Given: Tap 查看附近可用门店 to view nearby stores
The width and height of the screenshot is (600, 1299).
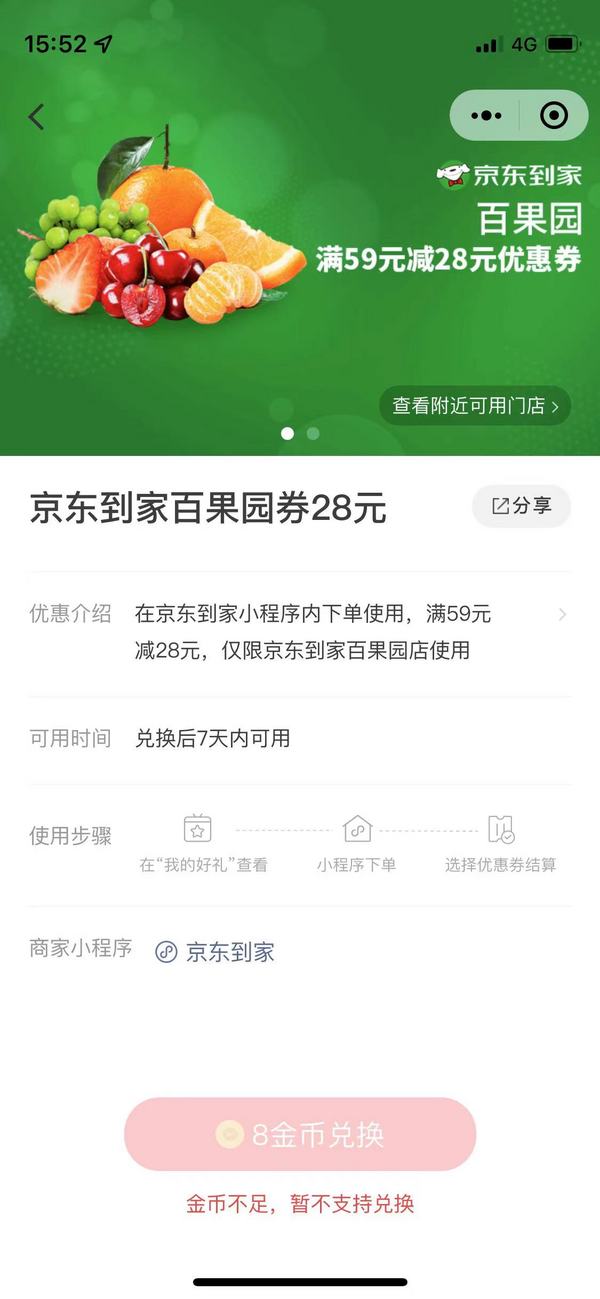Looking at the screenshot, I should point(474,406).
